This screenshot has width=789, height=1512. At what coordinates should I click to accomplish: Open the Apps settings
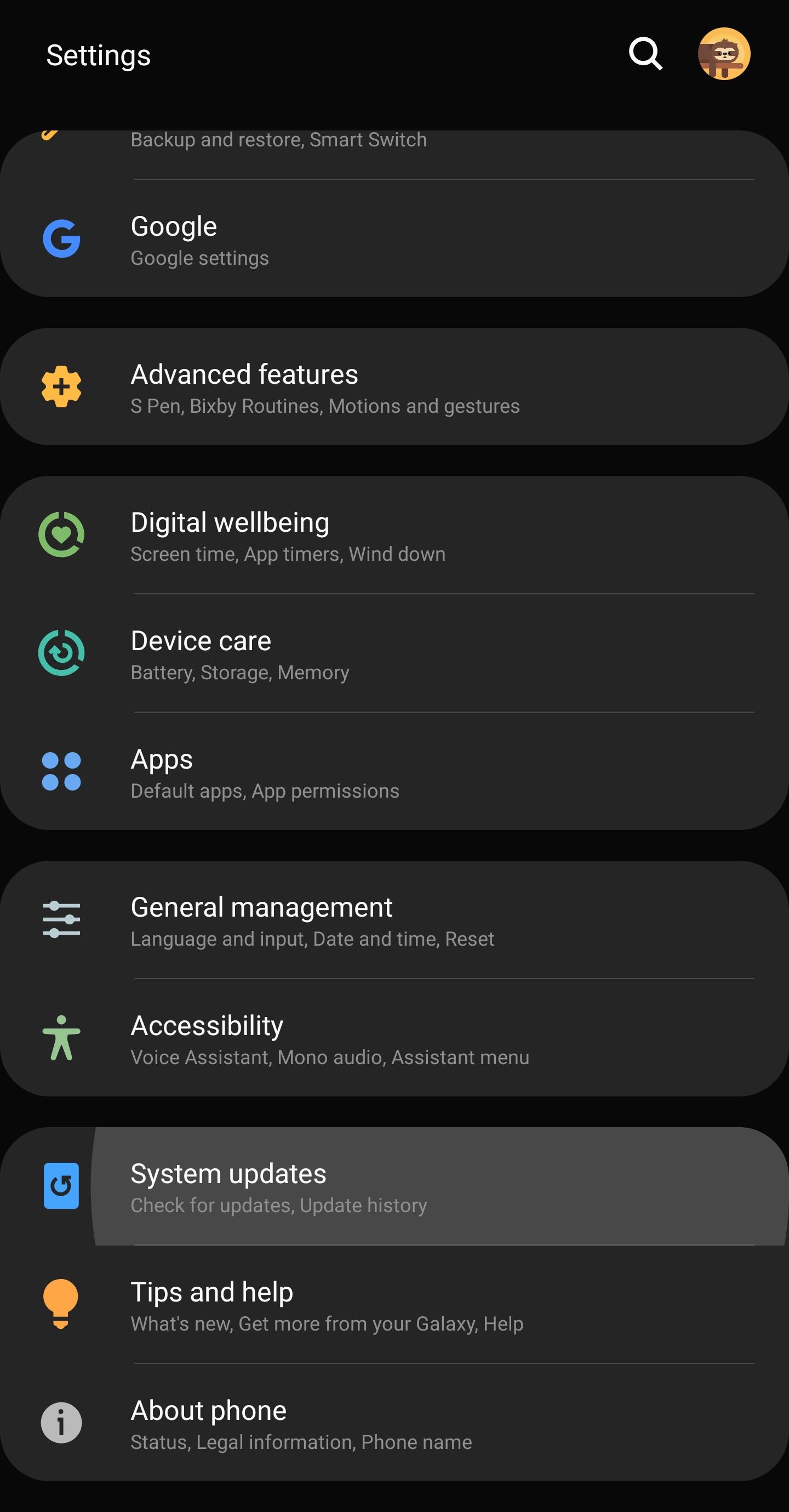click(393, 772)
